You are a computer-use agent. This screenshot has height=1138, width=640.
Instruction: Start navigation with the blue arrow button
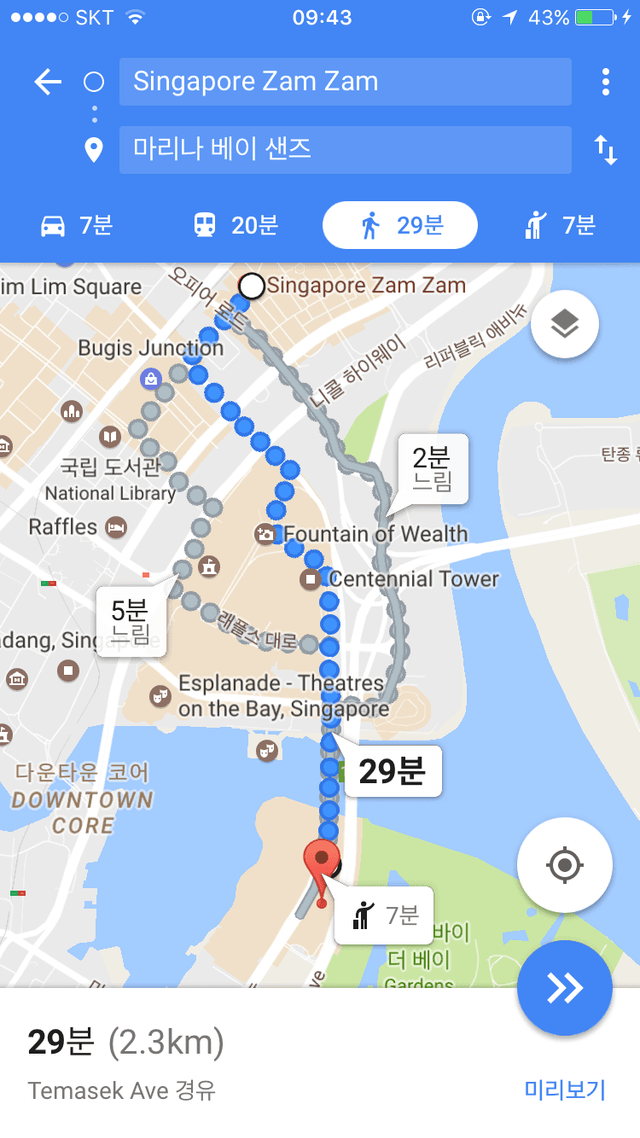click(x=565, y=988)
